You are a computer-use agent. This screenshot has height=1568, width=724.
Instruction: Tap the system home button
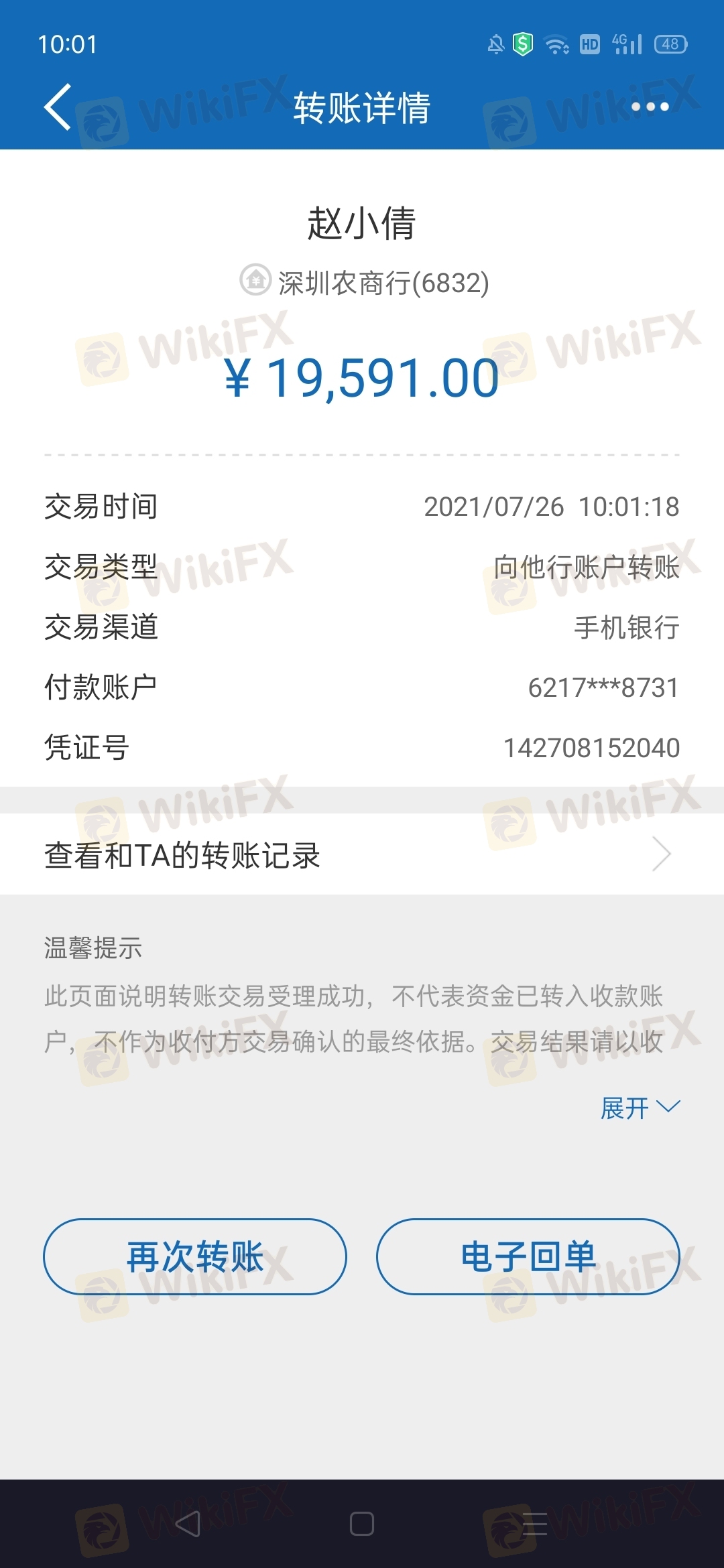[362, 1524]
